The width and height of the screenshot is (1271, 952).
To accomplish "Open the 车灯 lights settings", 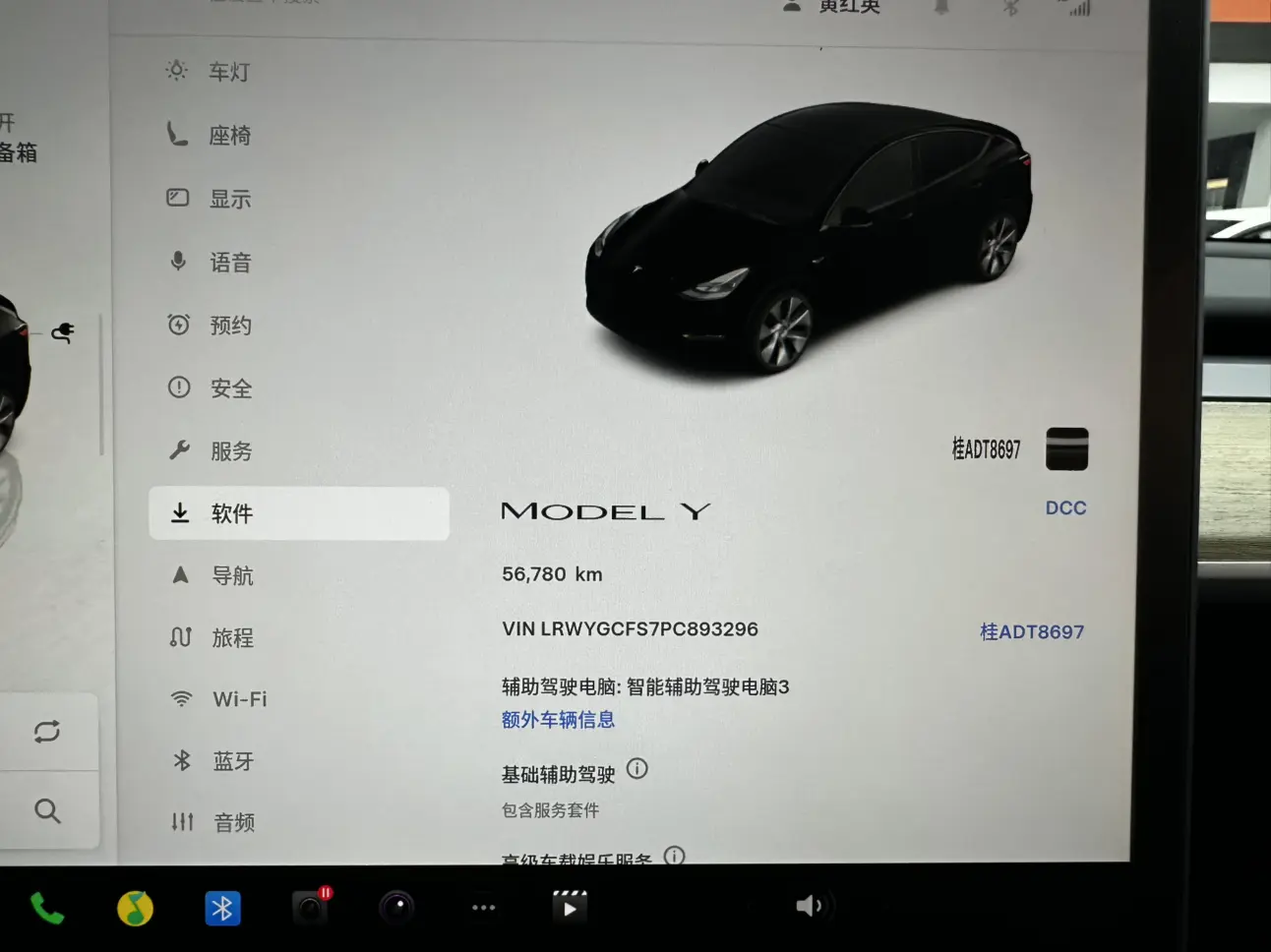I will pos(228,73).
